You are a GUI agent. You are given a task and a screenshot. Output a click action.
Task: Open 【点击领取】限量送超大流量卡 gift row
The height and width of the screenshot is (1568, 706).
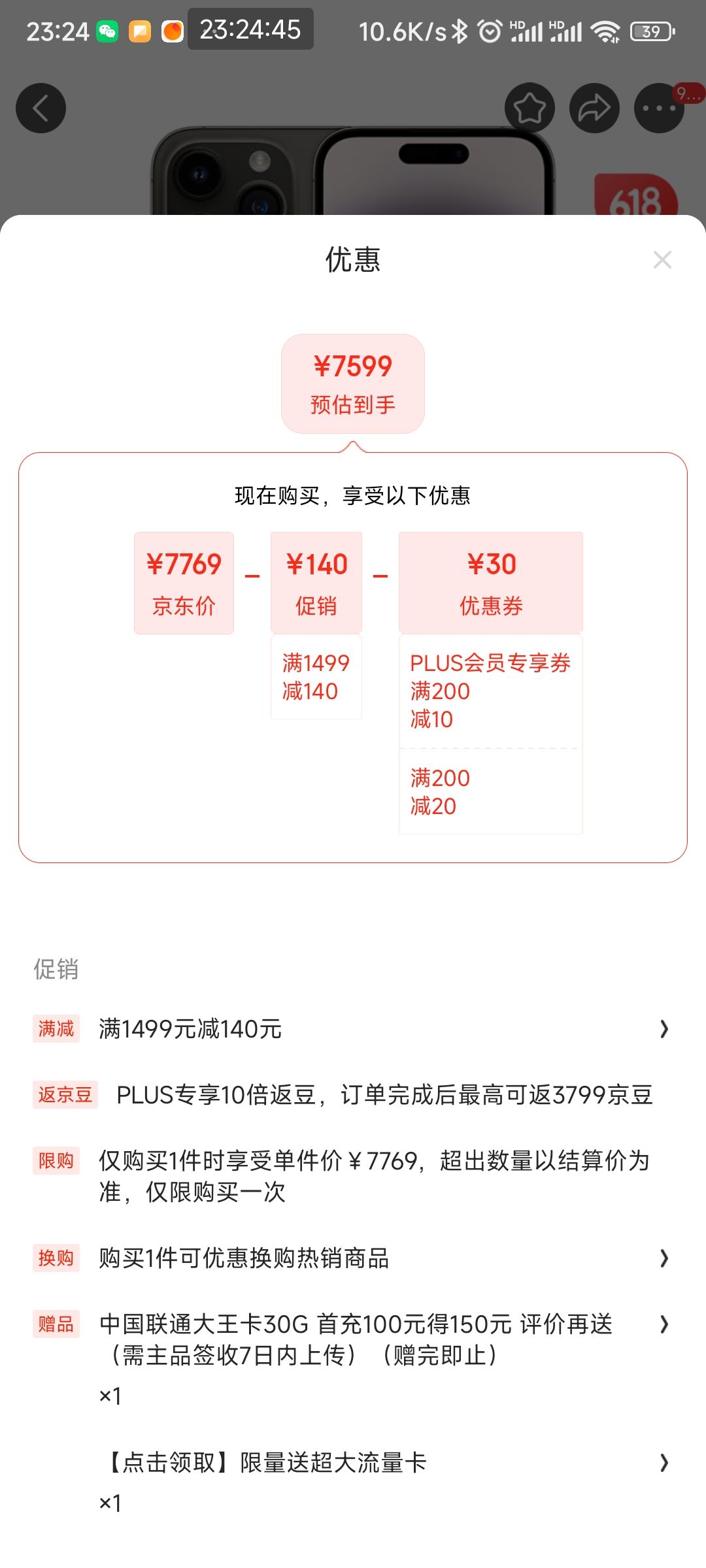(x=353, y=1481)
